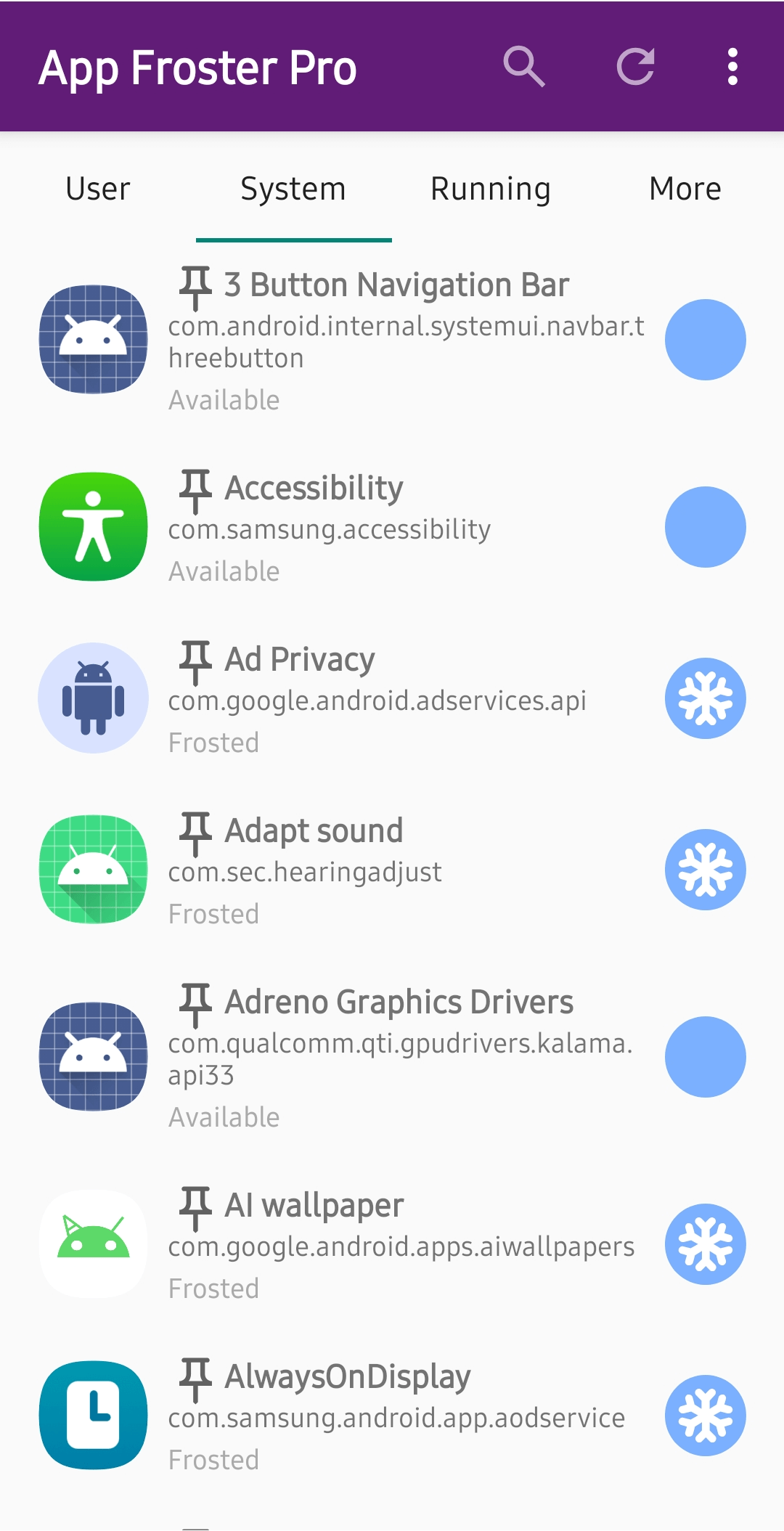Refresh the app list
Screen dimensions: 784x1531
tap(636, 67)
